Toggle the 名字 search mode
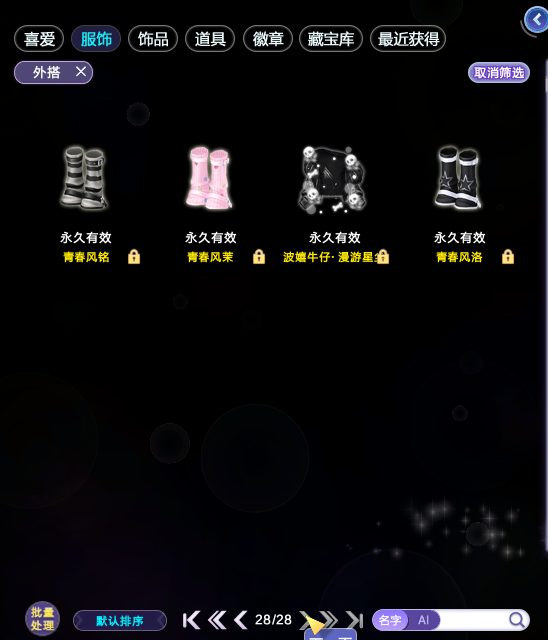Viewport: 548px width, 640px height. [x=390, y=620]
